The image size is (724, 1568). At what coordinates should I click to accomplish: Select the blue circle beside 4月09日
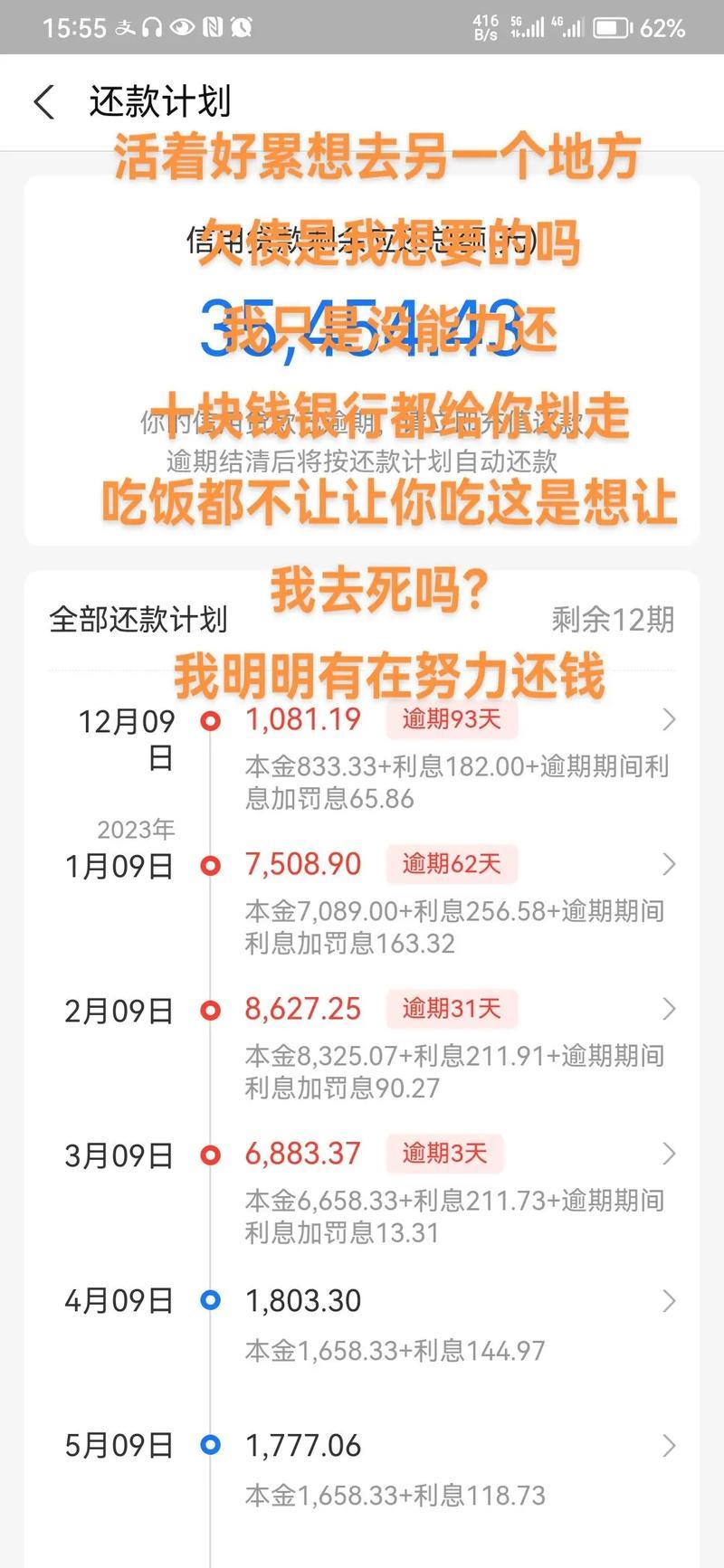click(211, 1300)
